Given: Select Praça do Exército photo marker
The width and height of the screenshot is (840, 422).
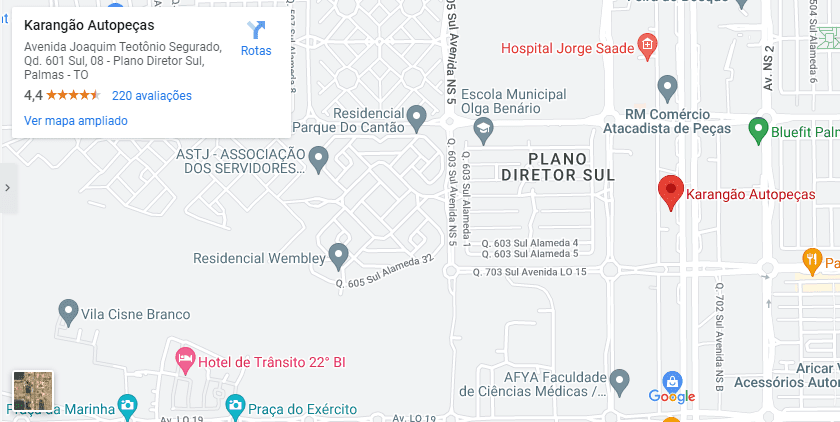Looking at the screenshot, I should coord(235,406).
